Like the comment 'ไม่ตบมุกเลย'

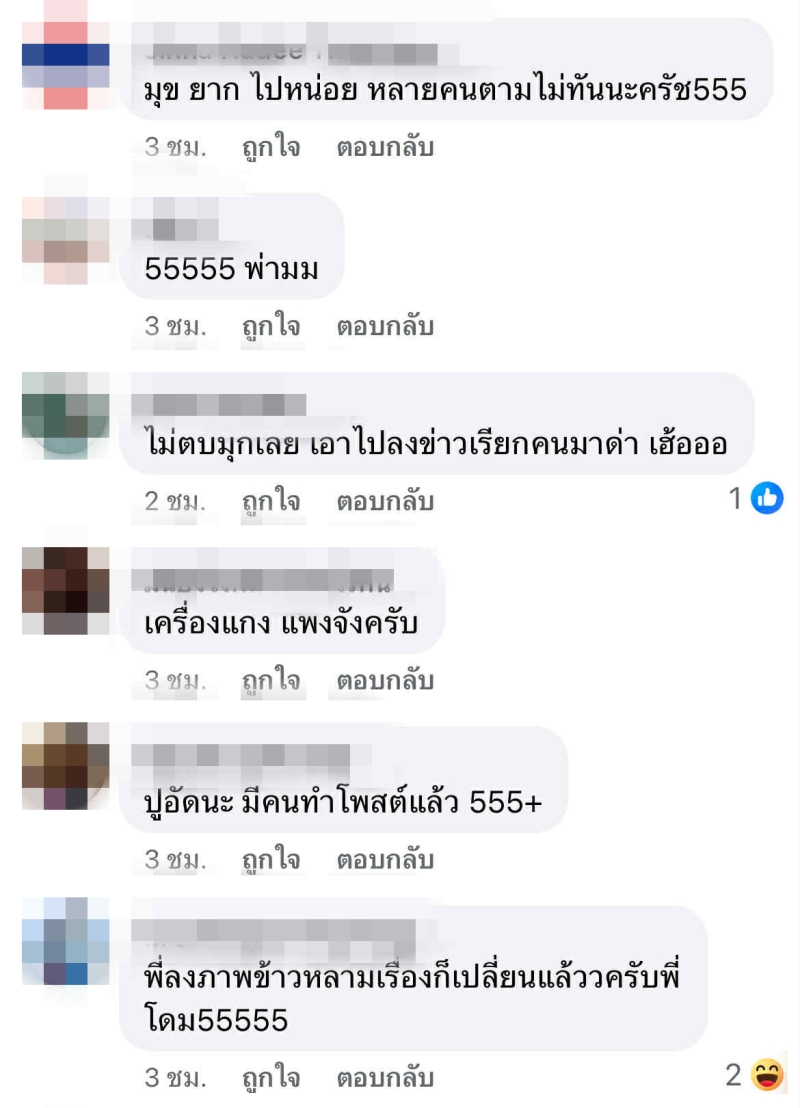tap(270, 501)
